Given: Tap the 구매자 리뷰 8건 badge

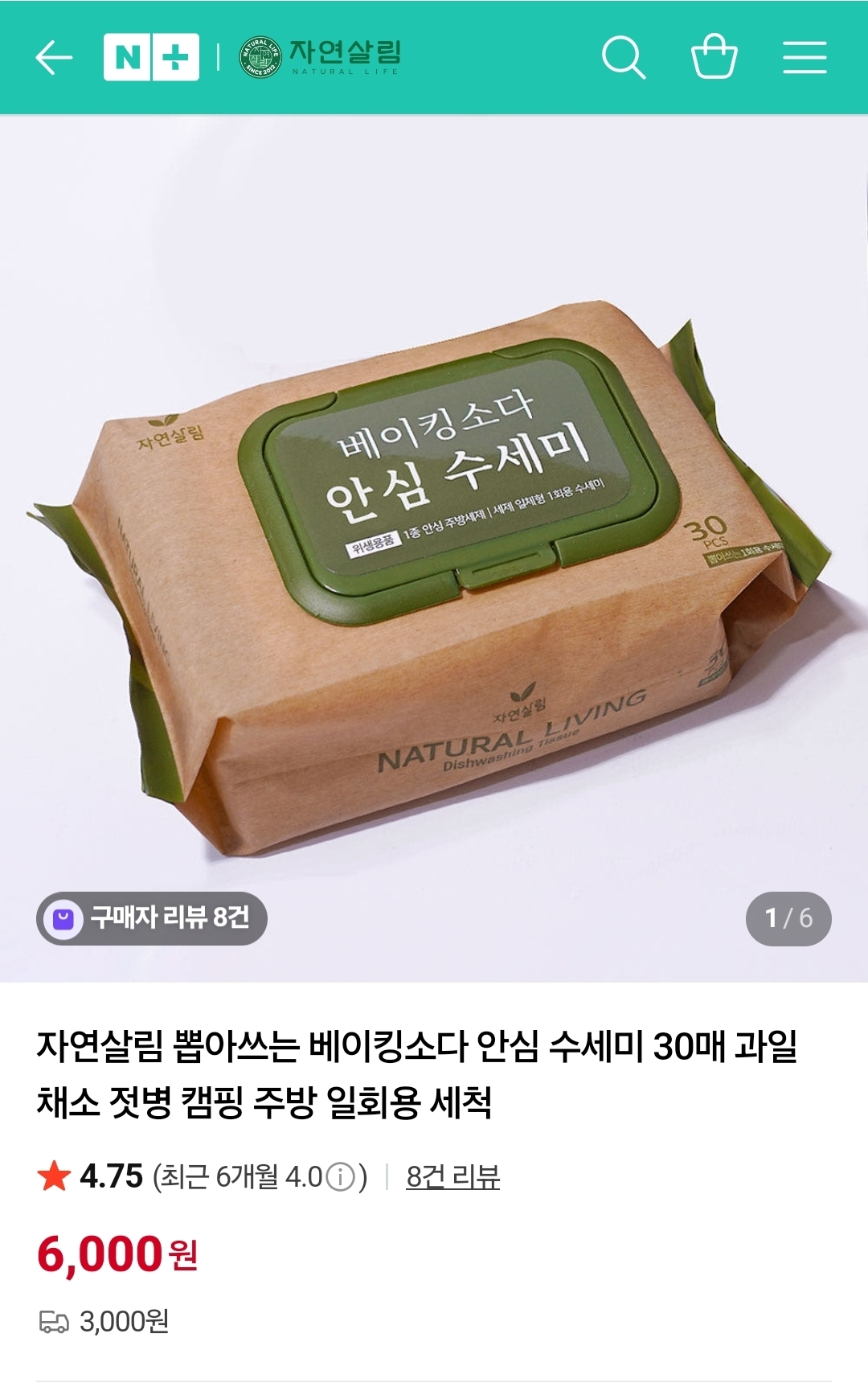Looking at the screenshot, I should coord(152,918).
